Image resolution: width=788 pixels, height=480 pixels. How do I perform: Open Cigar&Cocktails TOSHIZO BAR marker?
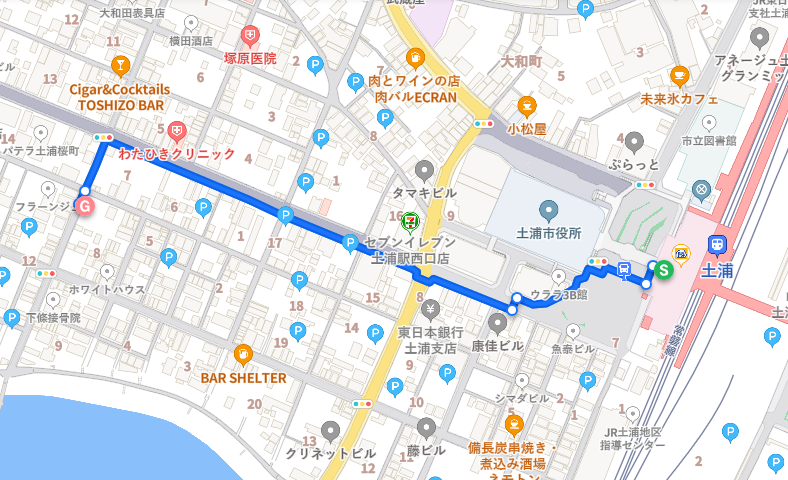click(121, 67)
